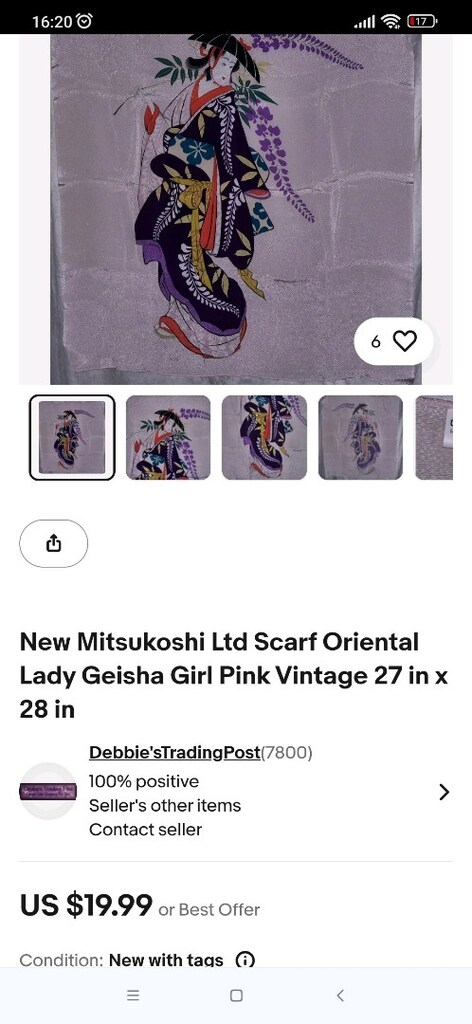This screenshot has width=472, height=1024.
Task: Go back using the system back button
Action: (339, 995)
